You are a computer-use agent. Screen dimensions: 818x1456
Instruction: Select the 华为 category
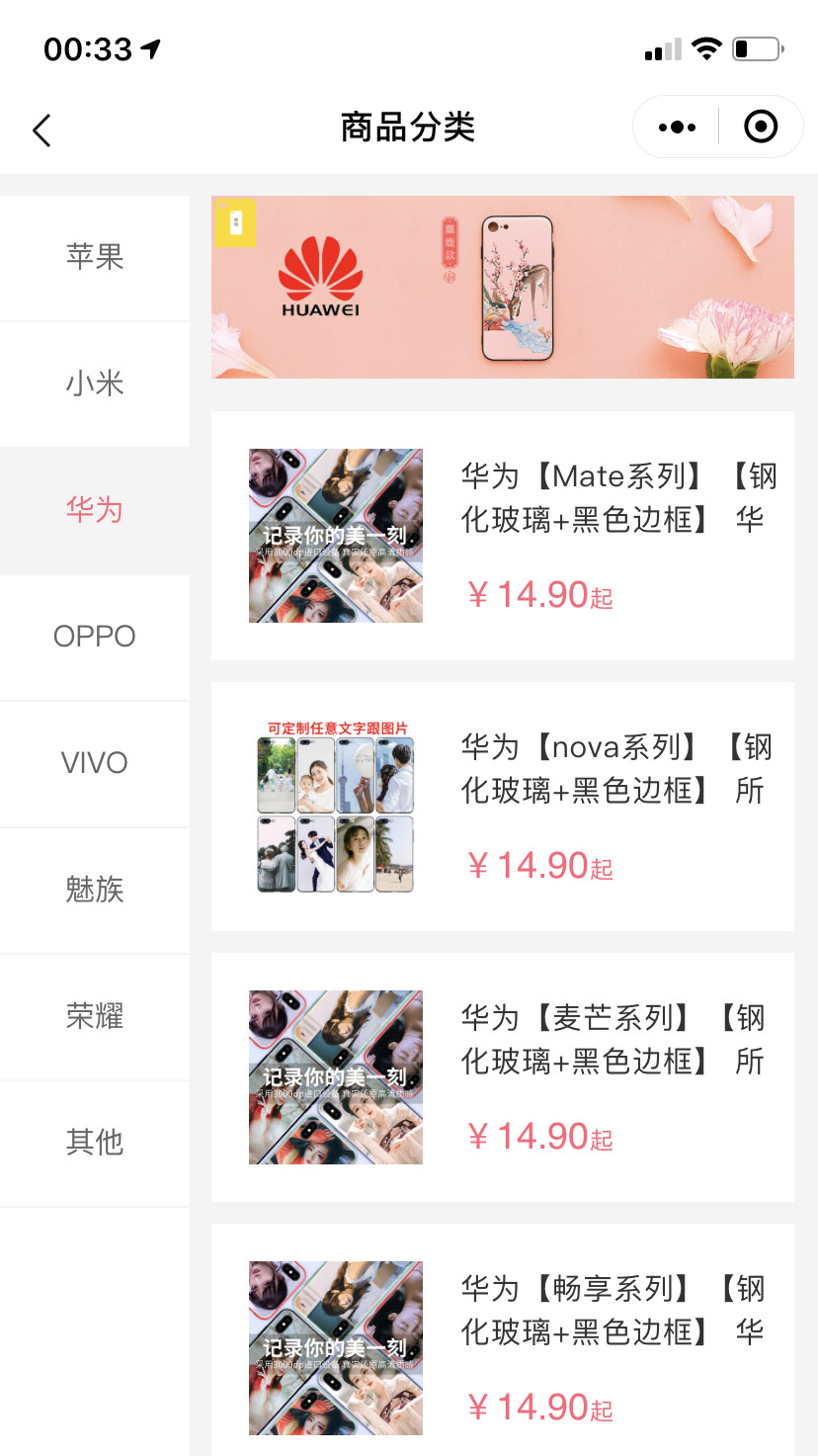95,510
